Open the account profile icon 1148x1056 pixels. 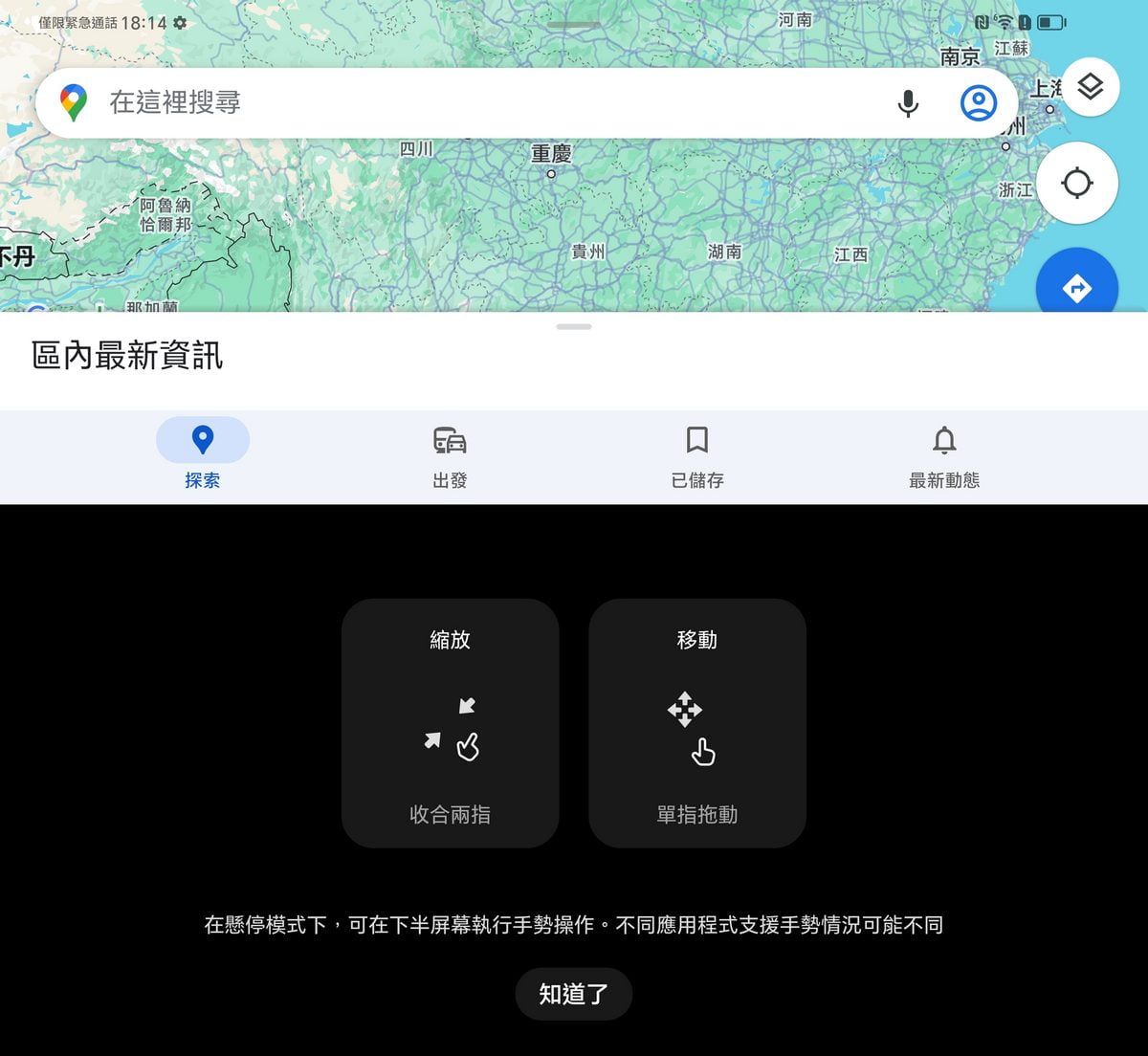978,102
